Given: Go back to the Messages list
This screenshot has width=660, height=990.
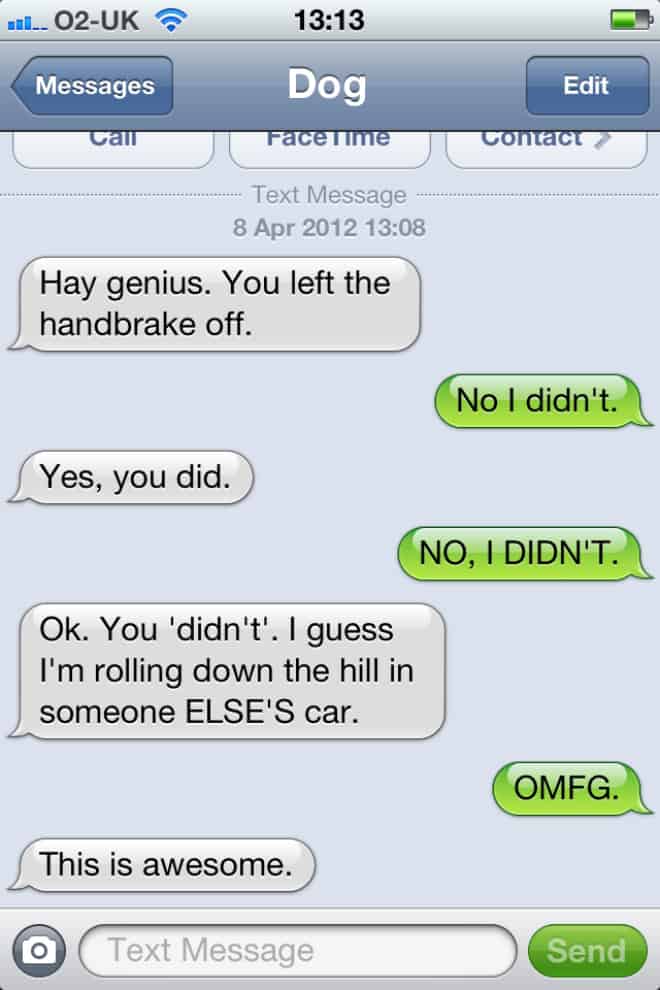Looking at the screenshot, I should click(93, 86).
